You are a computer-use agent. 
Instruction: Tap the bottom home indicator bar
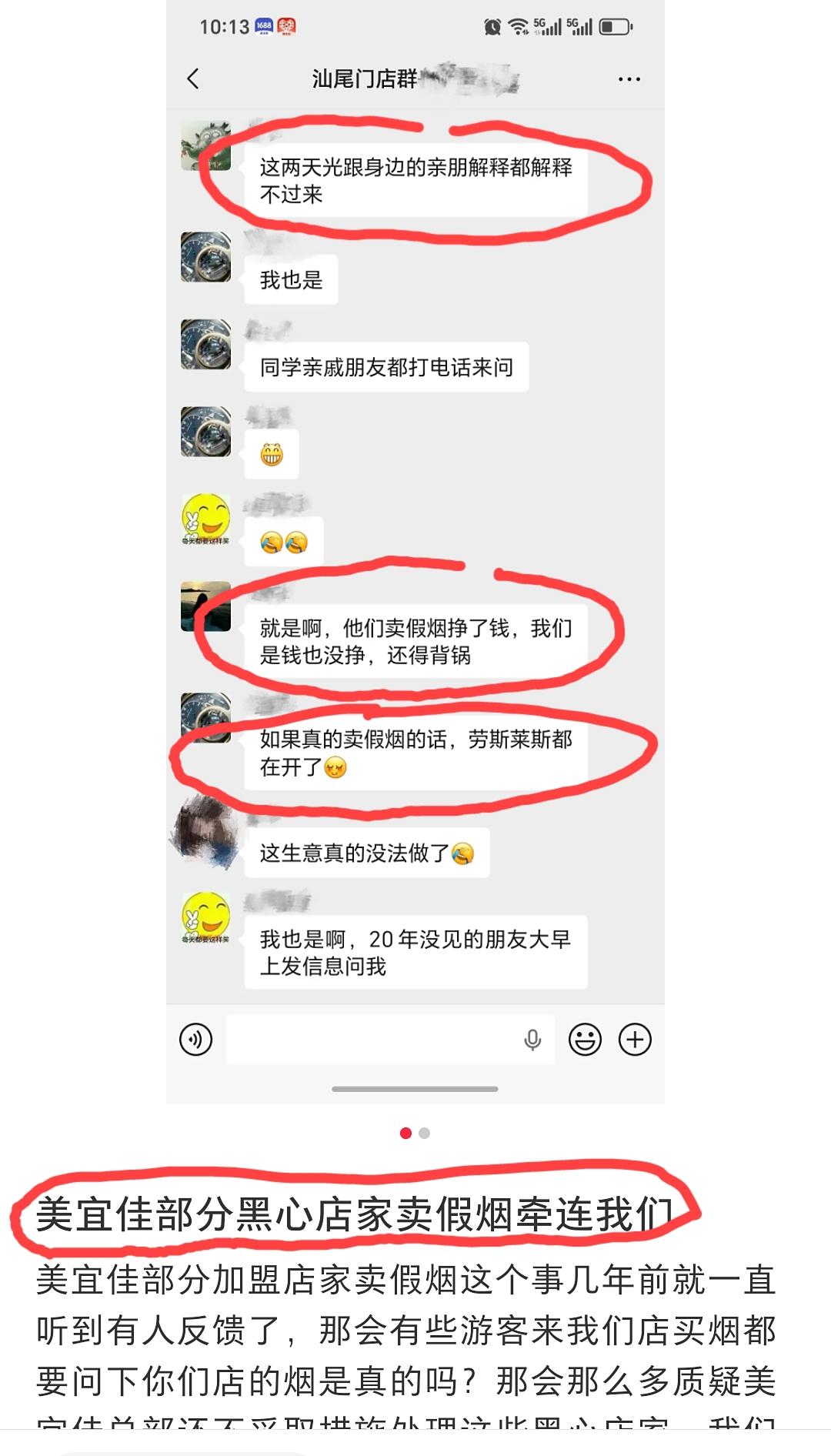coord(415,1087)
